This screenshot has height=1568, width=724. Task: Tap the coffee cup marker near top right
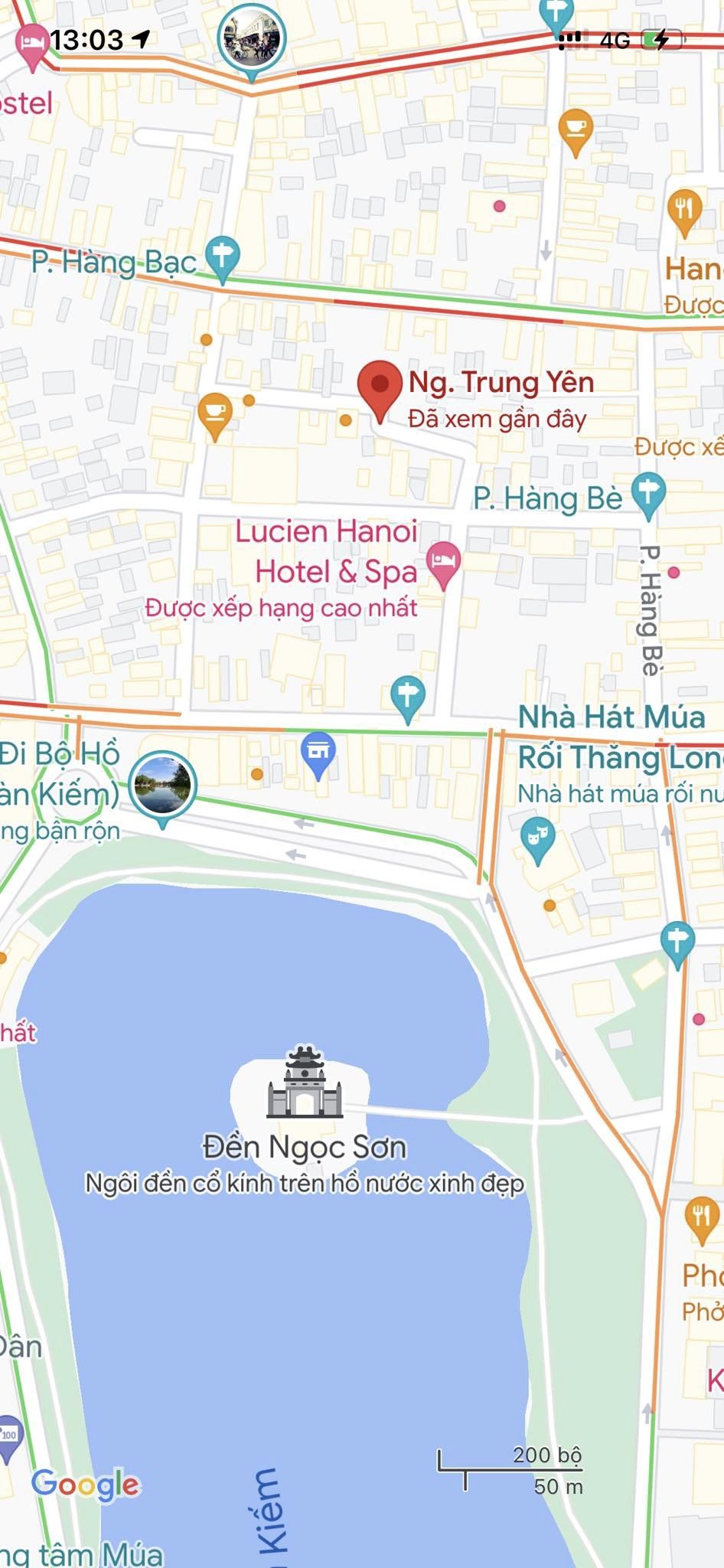pyautogui.click(x=576, y=132)
